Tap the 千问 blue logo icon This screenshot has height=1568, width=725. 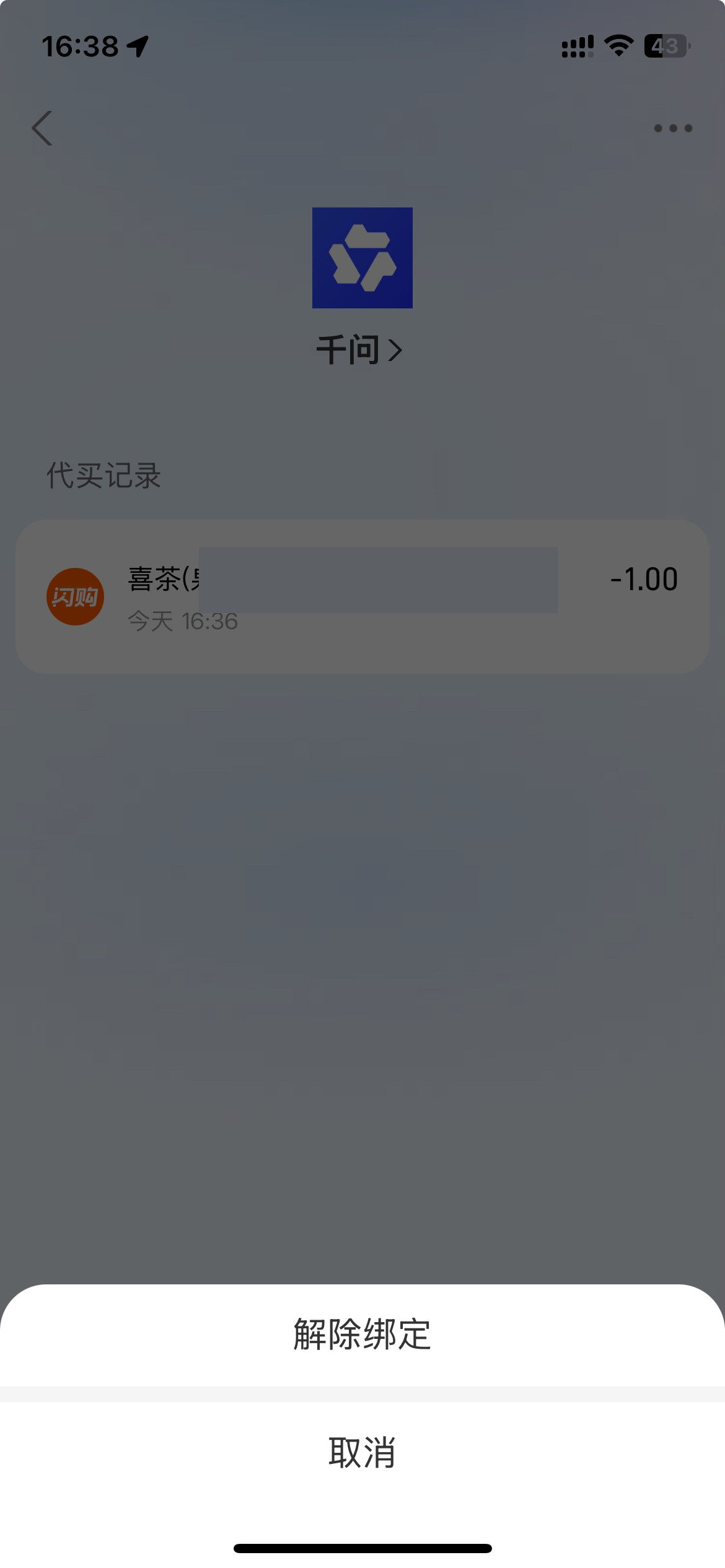362,259
